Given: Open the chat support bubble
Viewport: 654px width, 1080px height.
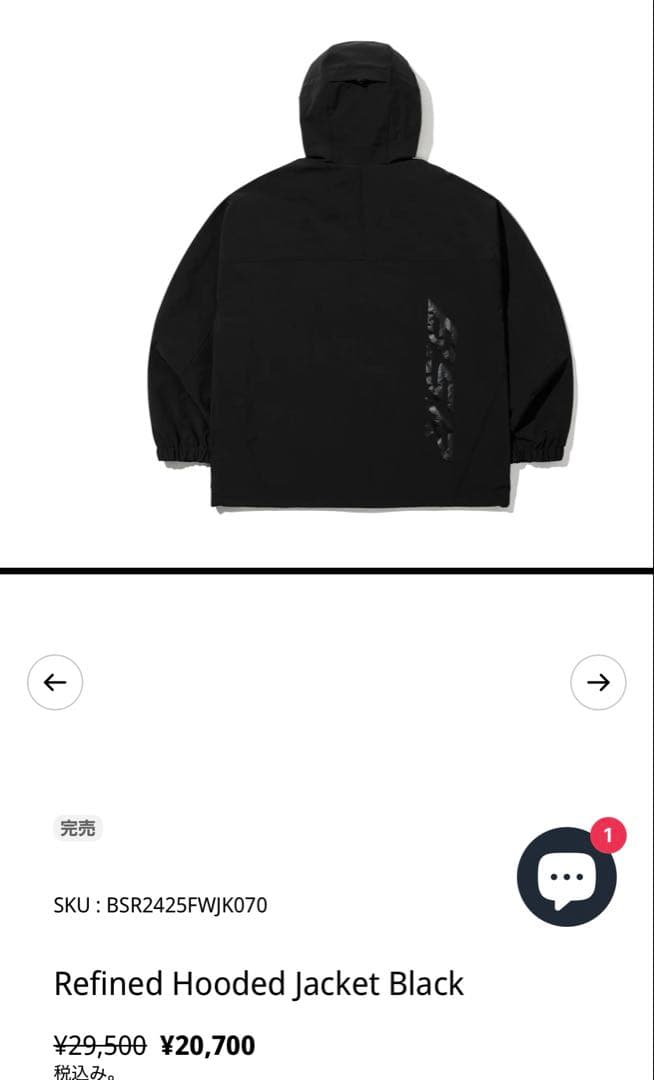Looking at the screenshot, I should (566, 877).
